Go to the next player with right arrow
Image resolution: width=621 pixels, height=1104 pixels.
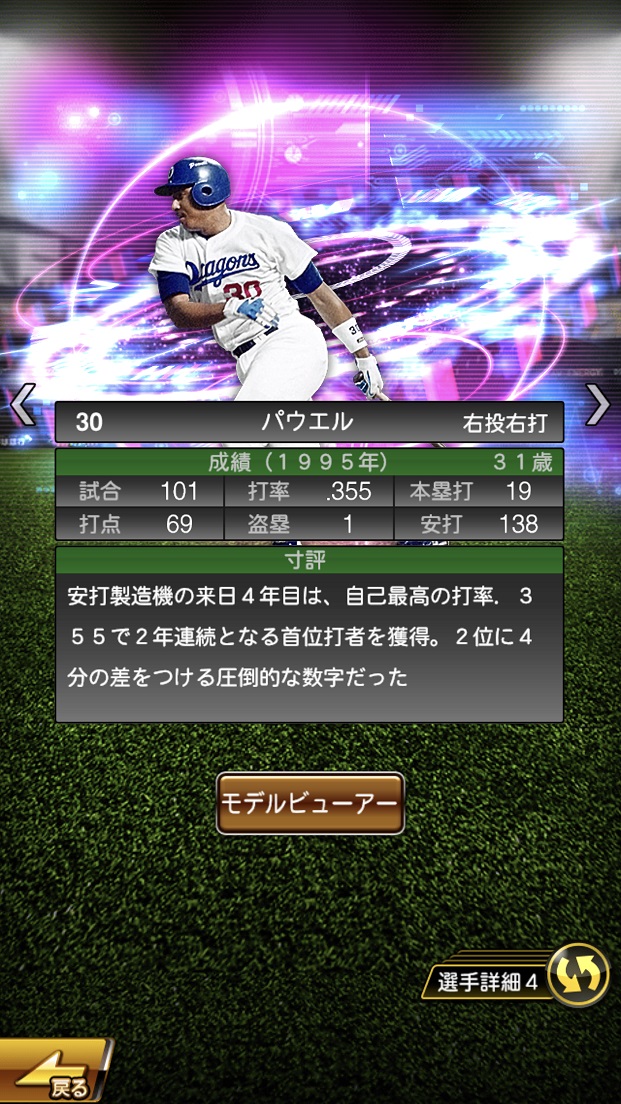(597, 405)
